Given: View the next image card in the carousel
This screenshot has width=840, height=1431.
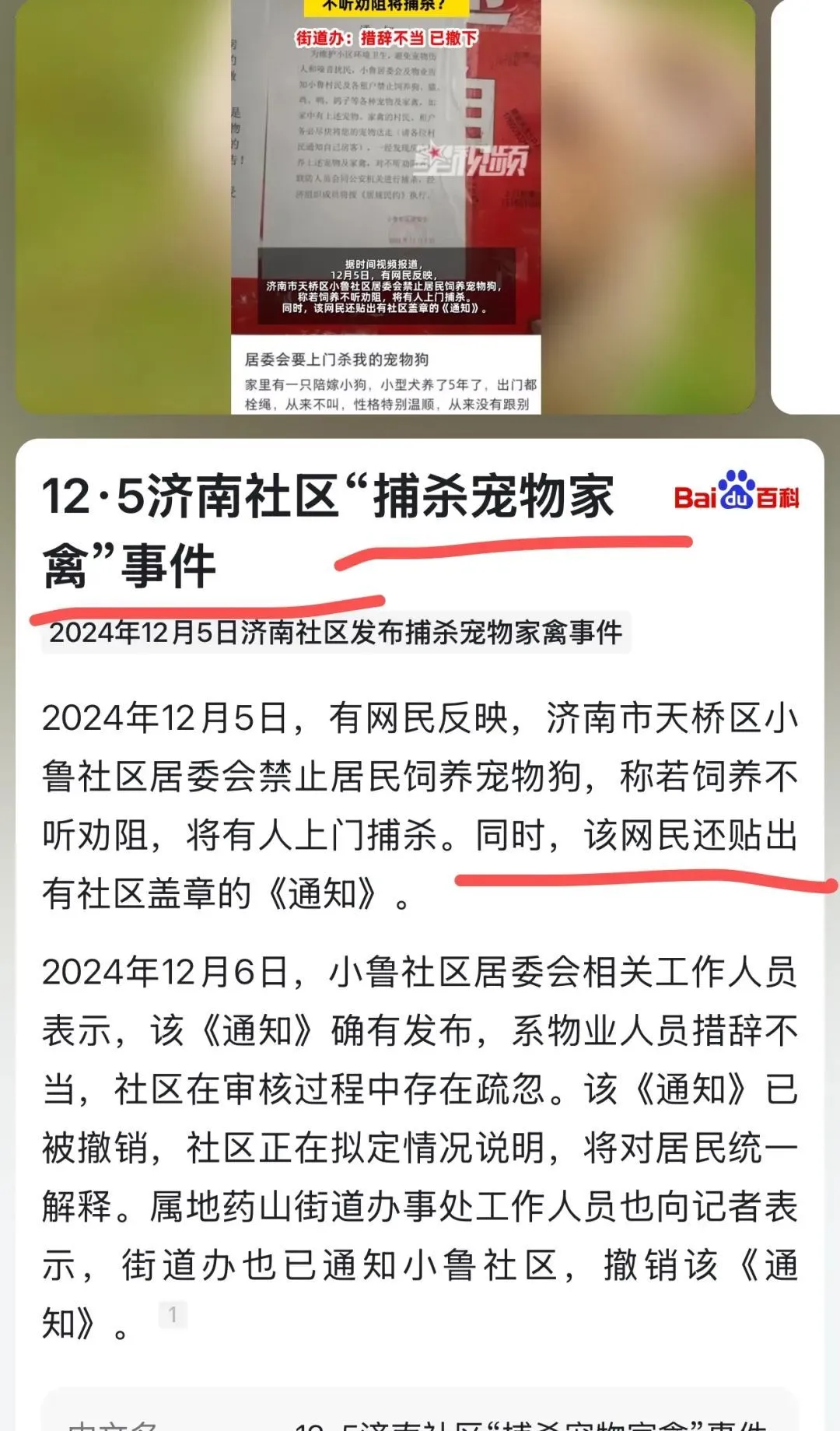Looking at the screenshot, I should coord(806,206).
